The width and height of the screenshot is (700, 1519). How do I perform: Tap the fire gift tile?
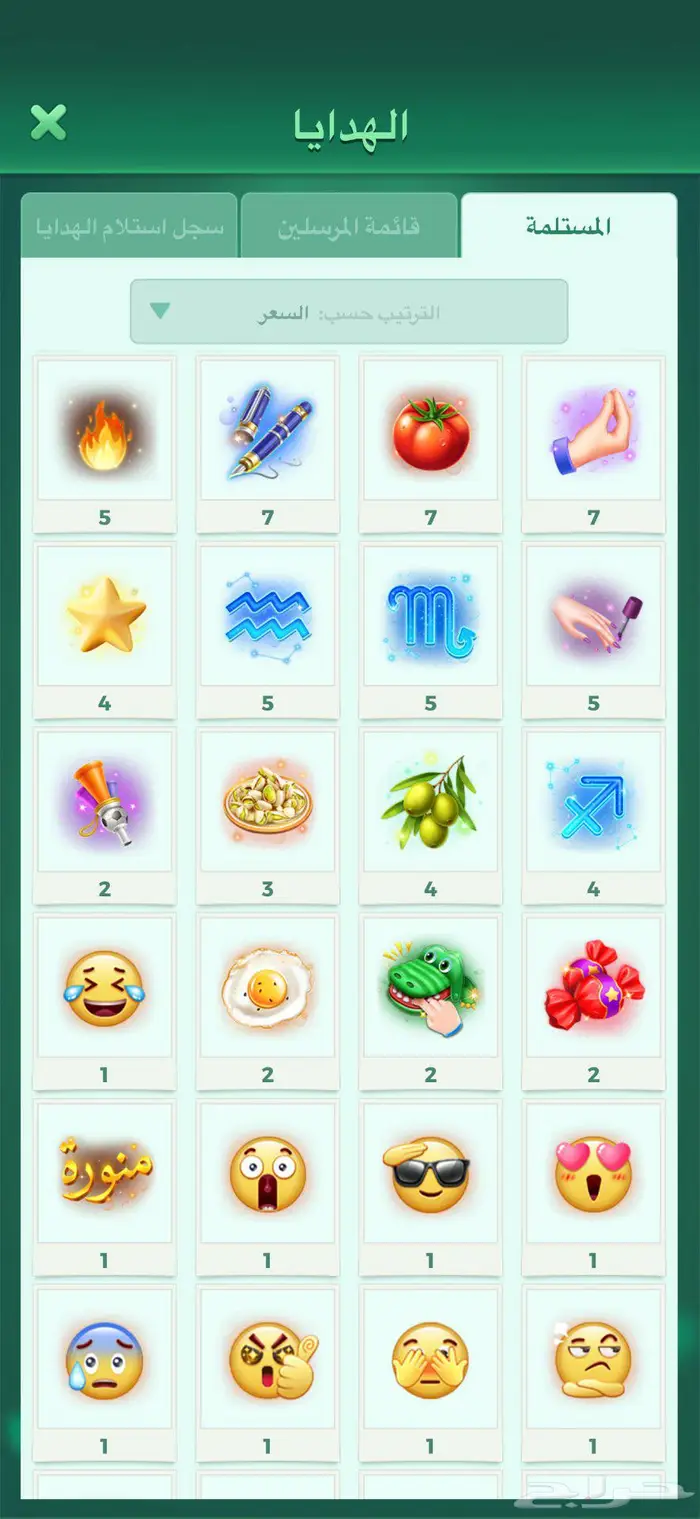tap(105, 444)
